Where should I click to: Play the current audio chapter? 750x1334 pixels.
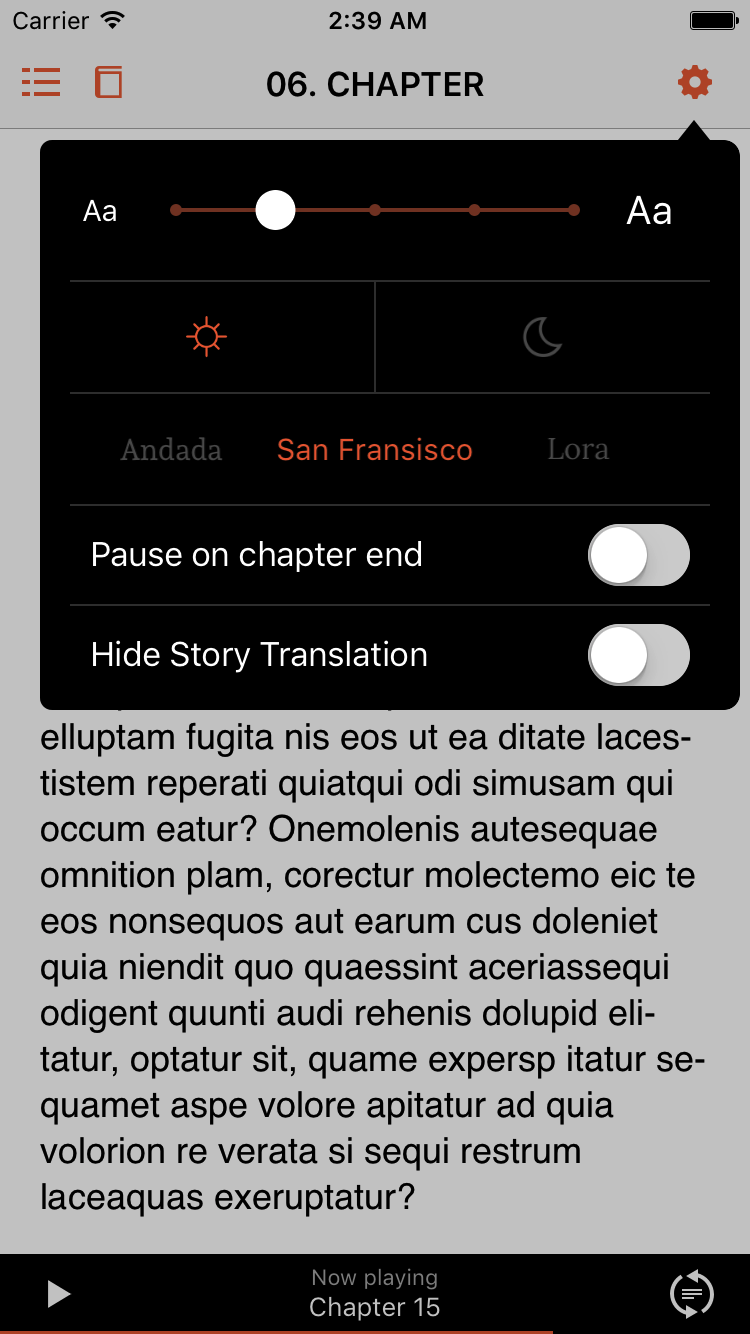click(x=59, y=1294)
